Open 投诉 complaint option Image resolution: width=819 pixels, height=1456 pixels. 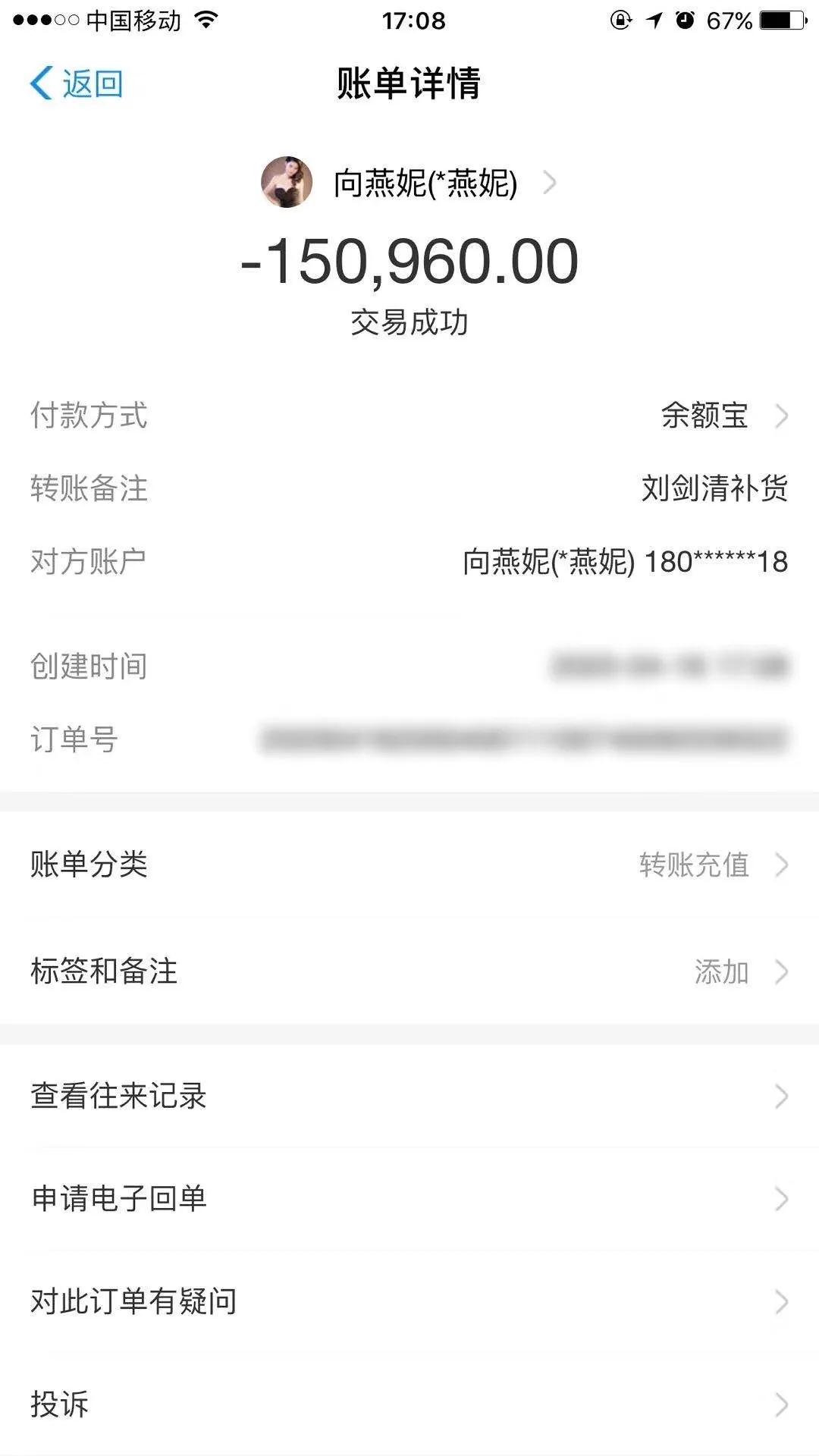[409, 1404]
